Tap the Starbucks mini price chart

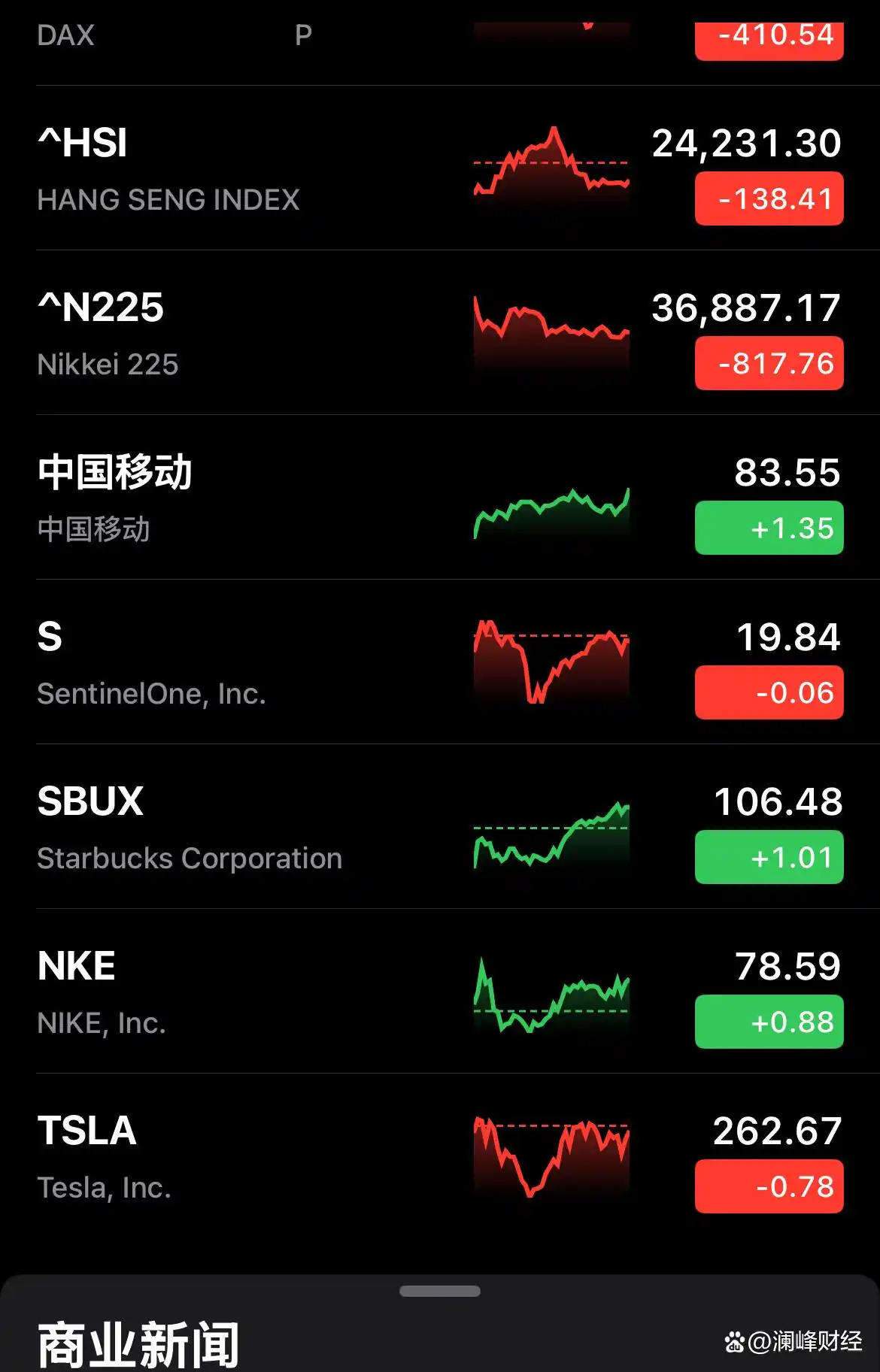coord(551,827)
